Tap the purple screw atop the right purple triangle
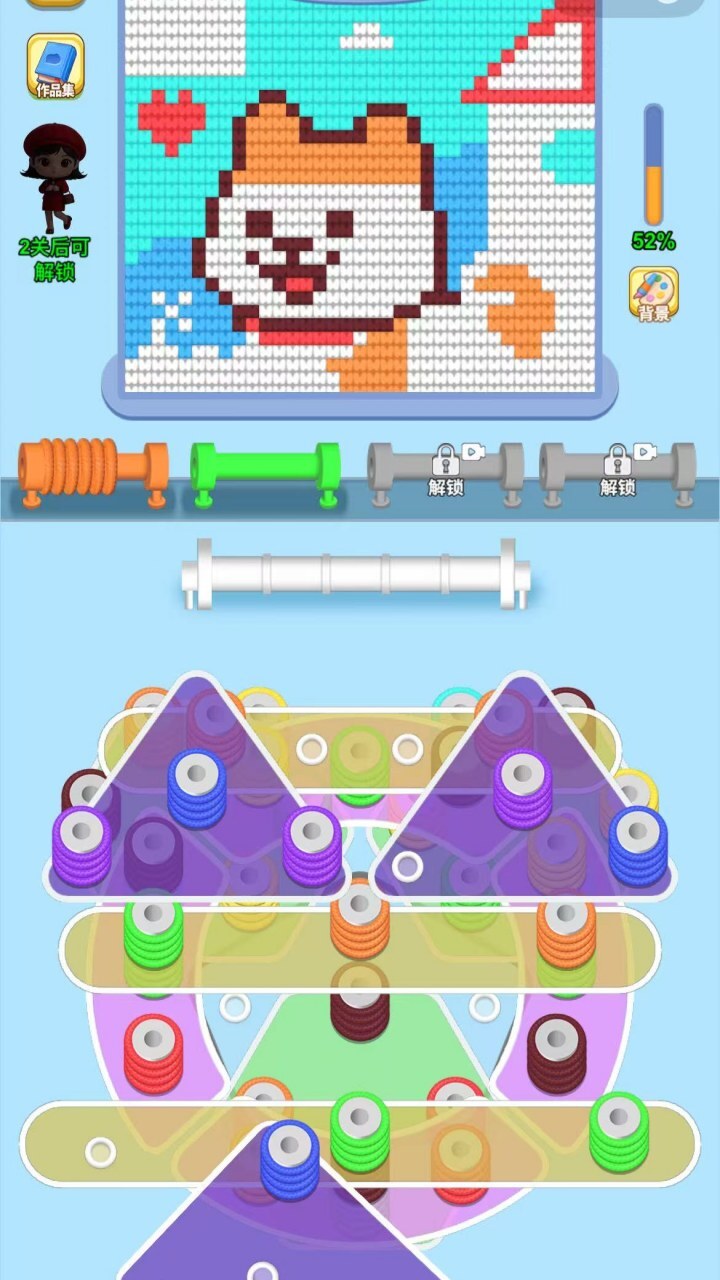Image resolution: width=720 pixels, height=1280 pixels. tap(522, 786)
